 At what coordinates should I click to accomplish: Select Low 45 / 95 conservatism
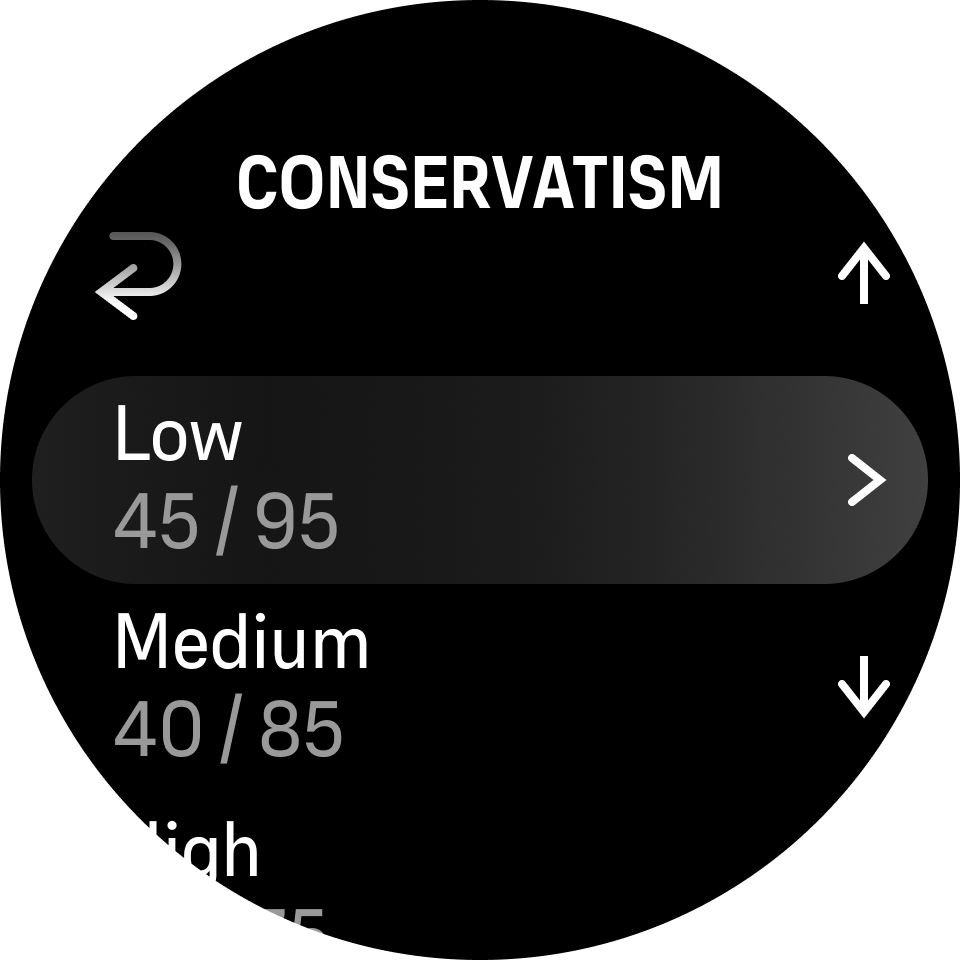click(x=480, y=480)
